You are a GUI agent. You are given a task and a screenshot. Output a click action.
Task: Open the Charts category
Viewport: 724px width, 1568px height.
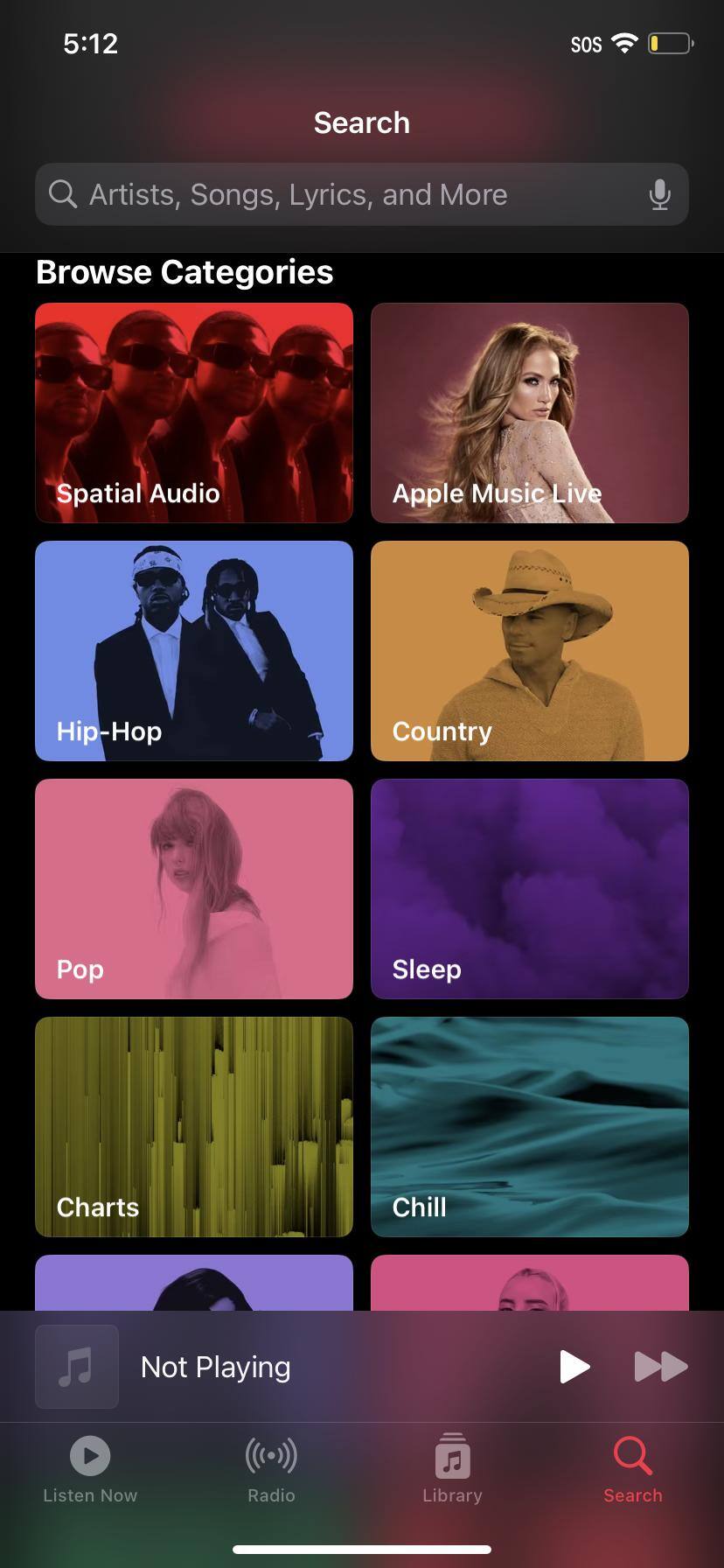coord(194,1127)
